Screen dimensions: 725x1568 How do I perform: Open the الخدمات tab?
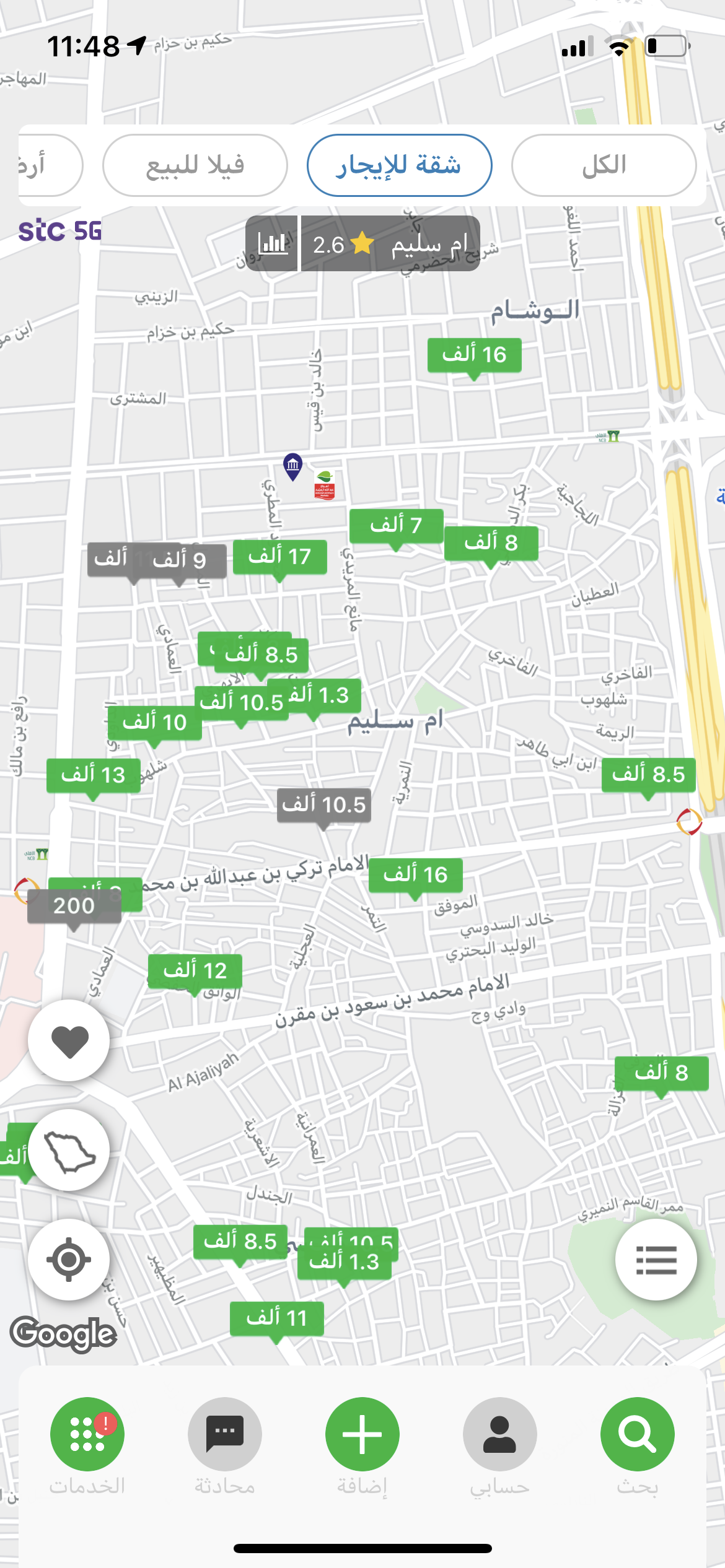[x=87, y=1434]
